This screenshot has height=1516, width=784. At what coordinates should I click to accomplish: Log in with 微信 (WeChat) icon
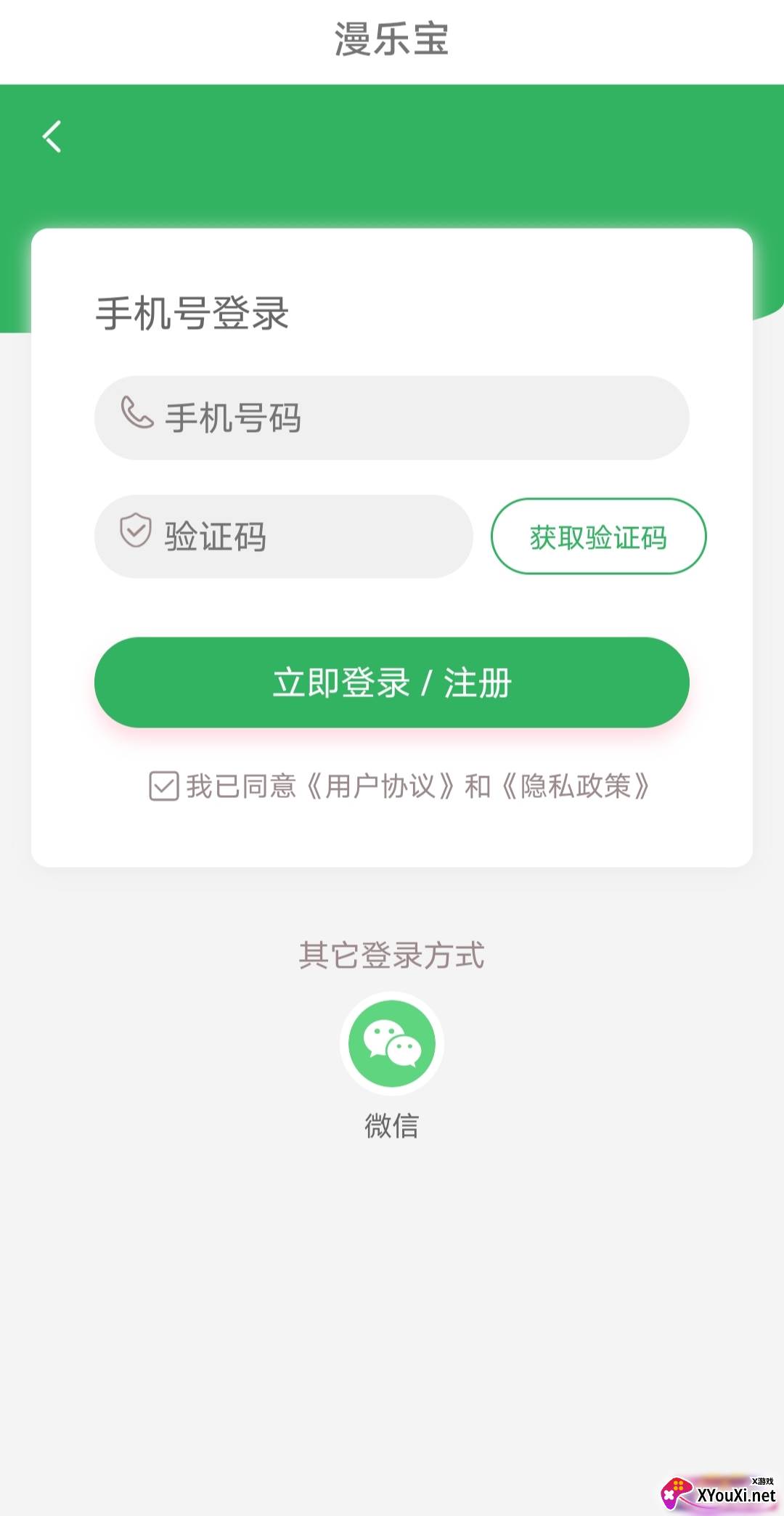tap(392, 1043)
